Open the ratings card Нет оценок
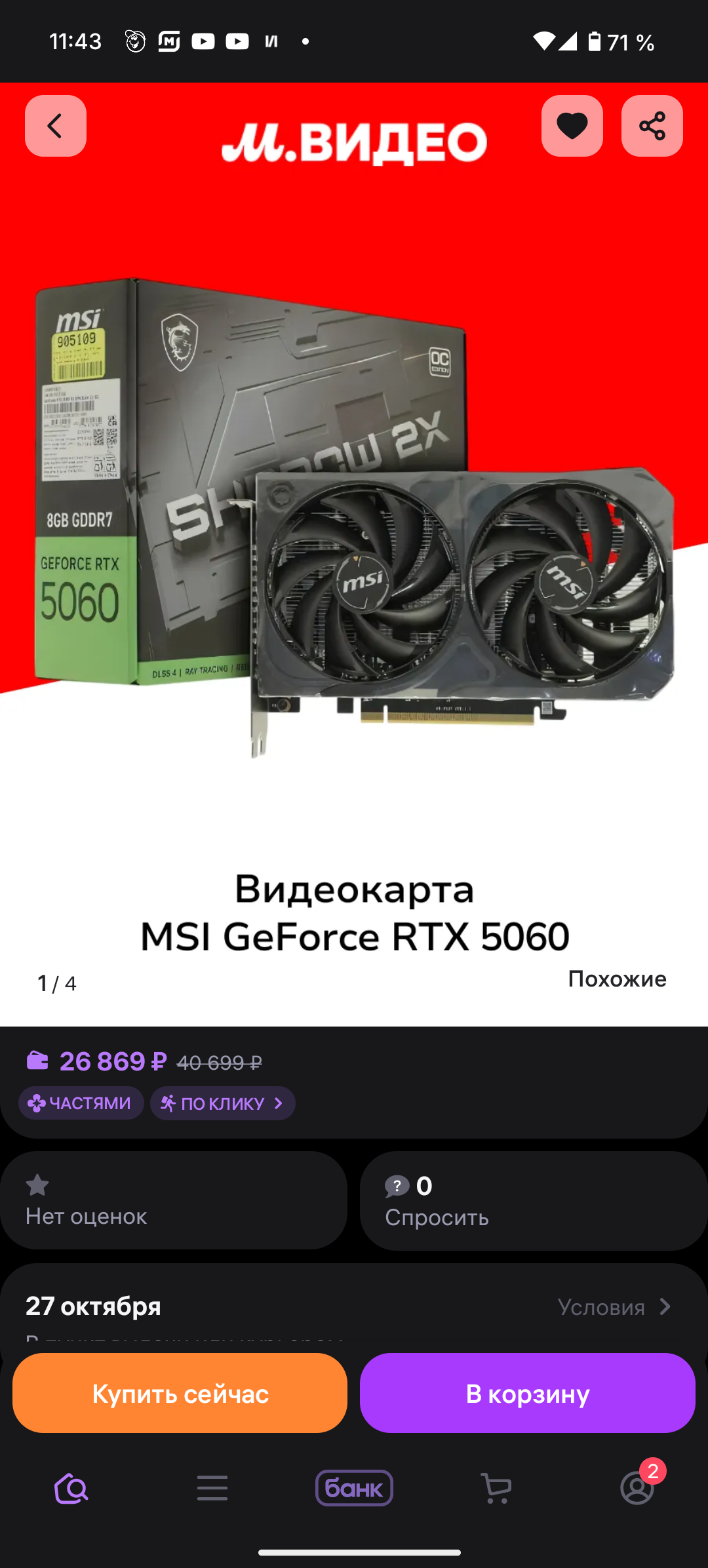Image resolution: width=708 pixels, height=1568 pixels. (x=173, y=1200)
